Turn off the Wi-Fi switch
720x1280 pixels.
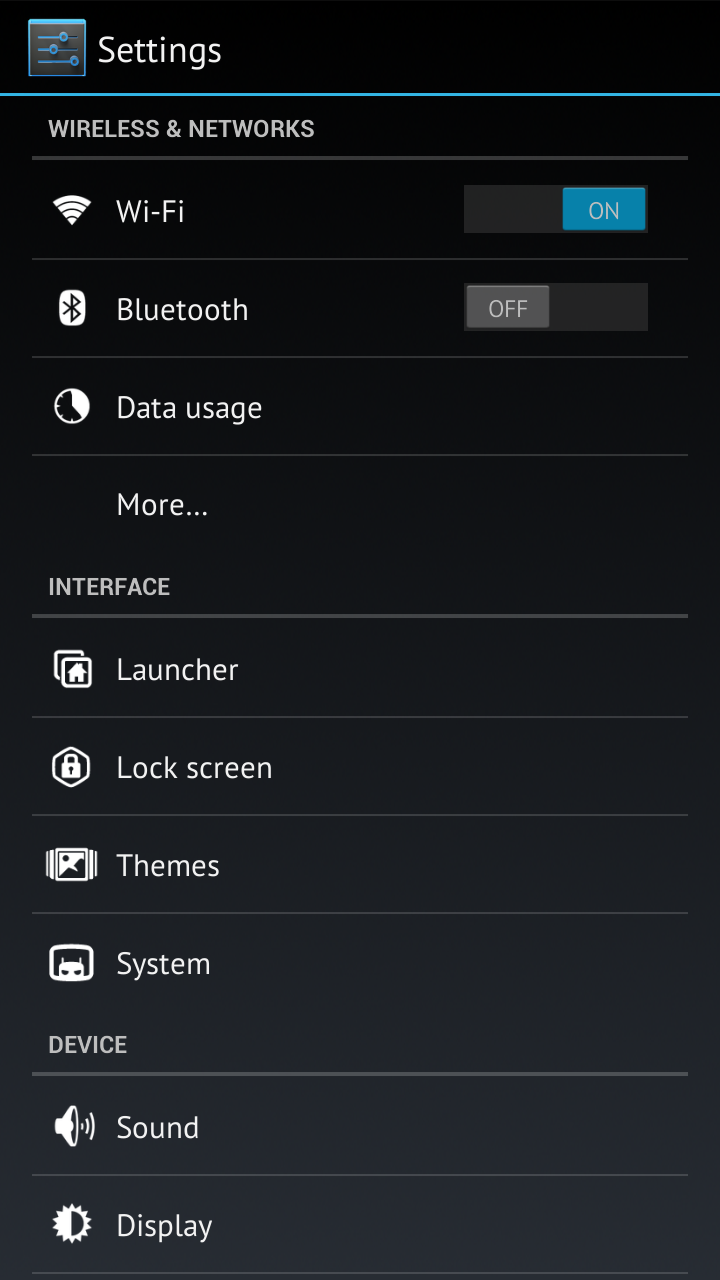pyautogui.click(x=555, y=210)
